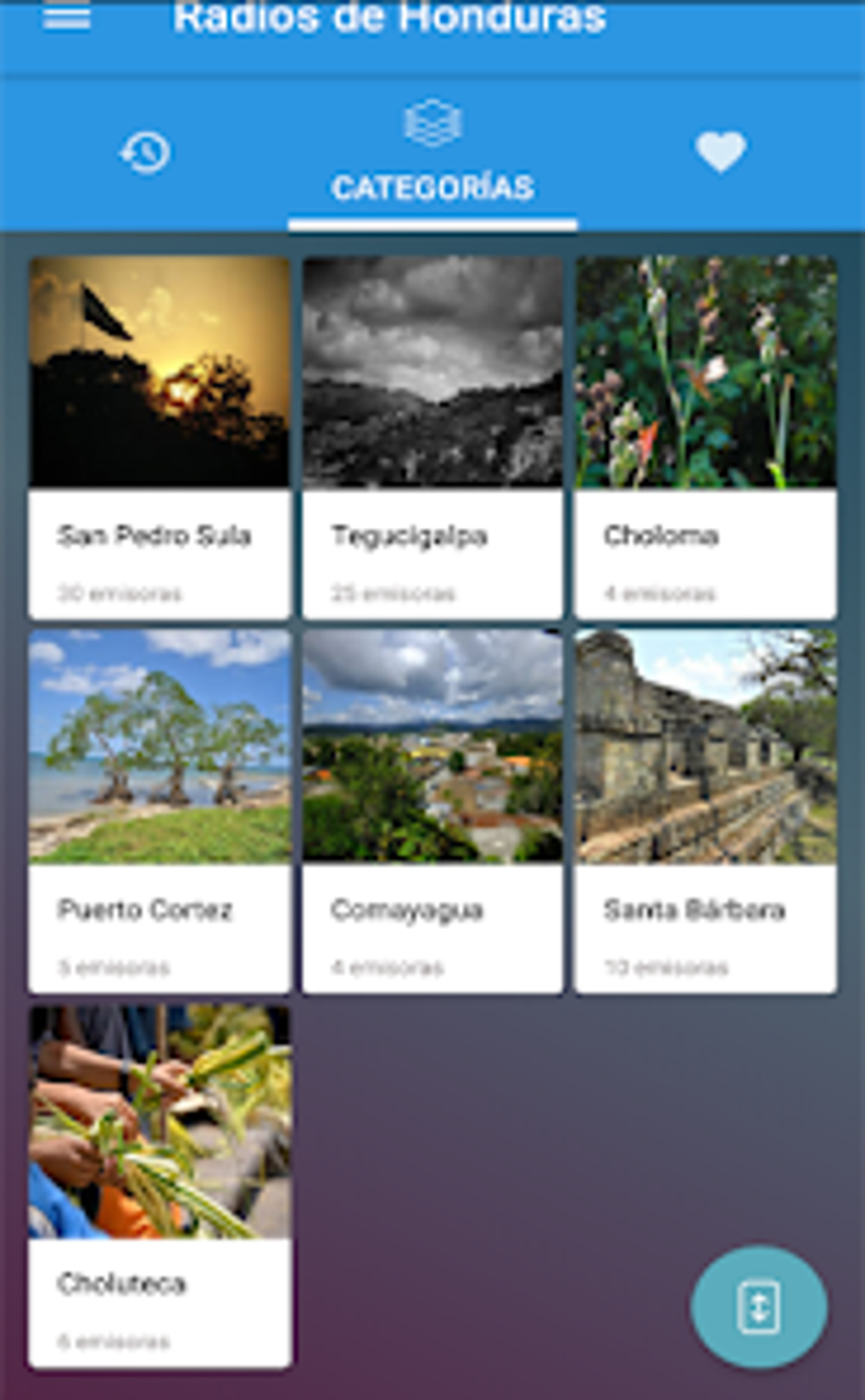
Task: Switch to the recent history tab
Action: [x=145, y=153]
